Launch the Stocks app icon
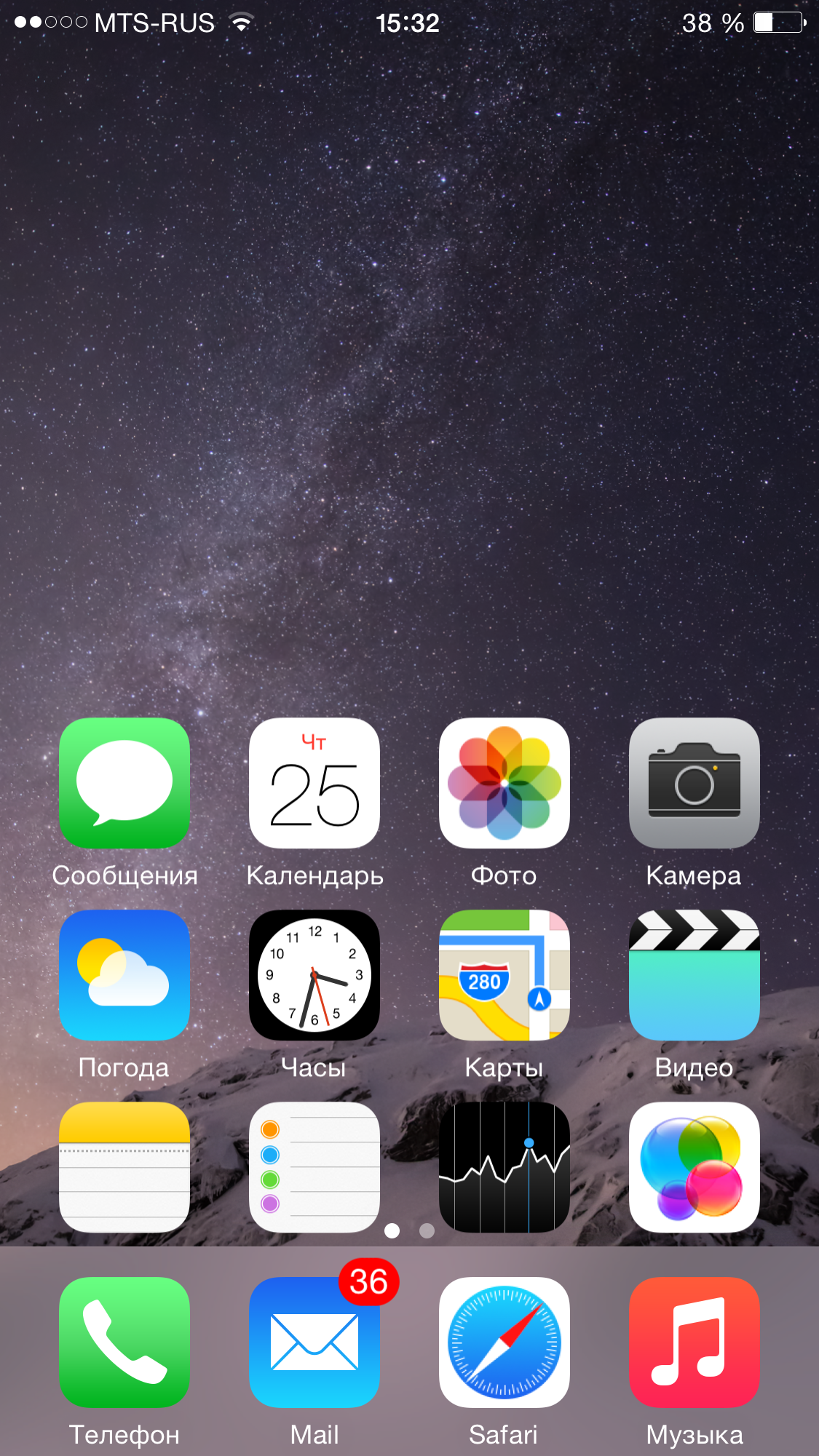 (x=504, y=1166)
